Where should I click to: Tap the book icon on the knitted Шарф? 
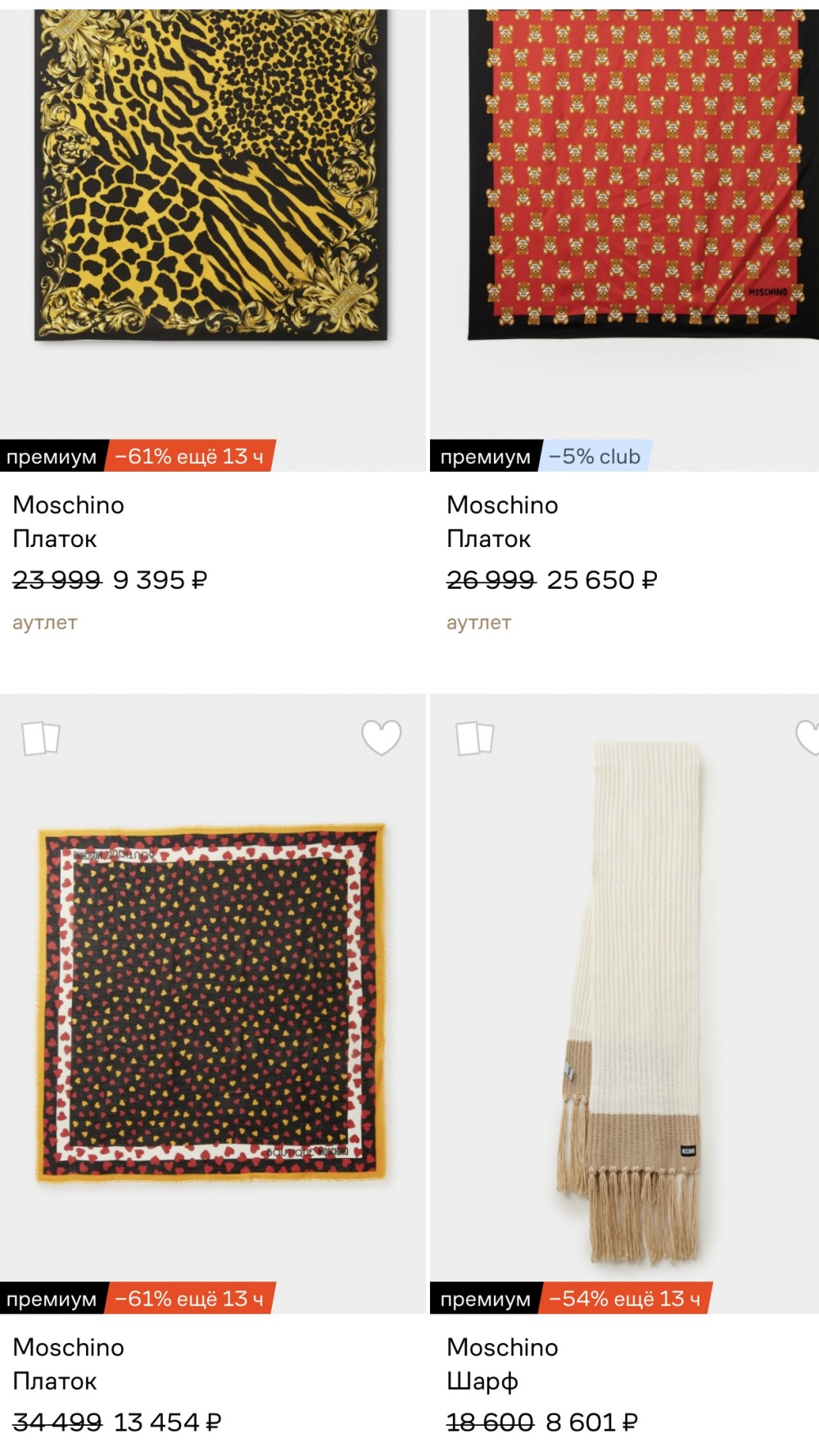click(475, 738)
